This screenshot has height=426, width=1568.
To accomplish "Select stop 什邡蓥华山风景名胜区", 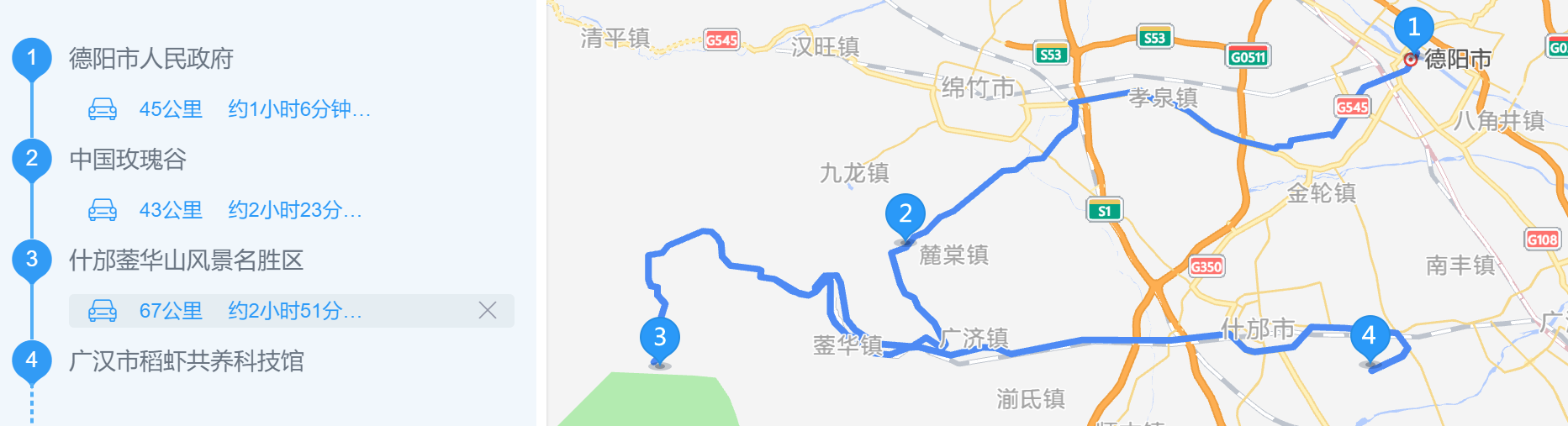I will click(x=186, y=260).
